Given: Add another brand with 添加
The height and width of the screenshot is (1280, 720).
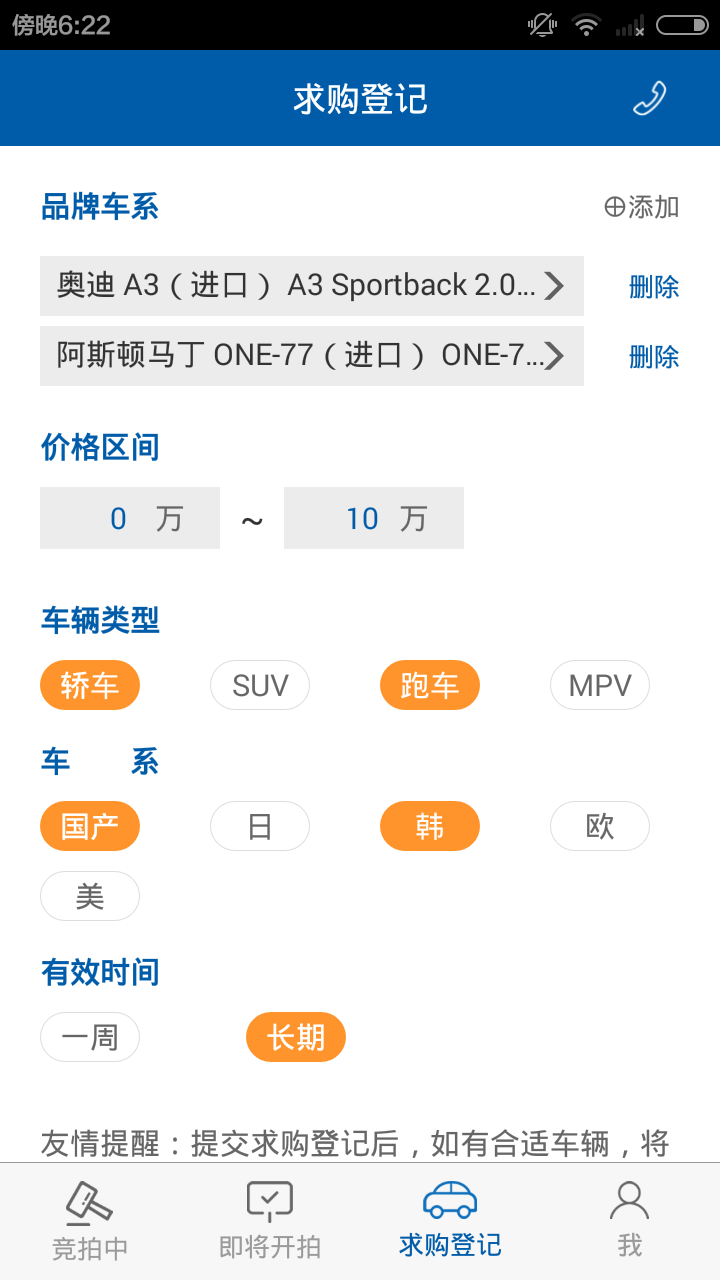Looking at the screenshot, I should 642,207.
